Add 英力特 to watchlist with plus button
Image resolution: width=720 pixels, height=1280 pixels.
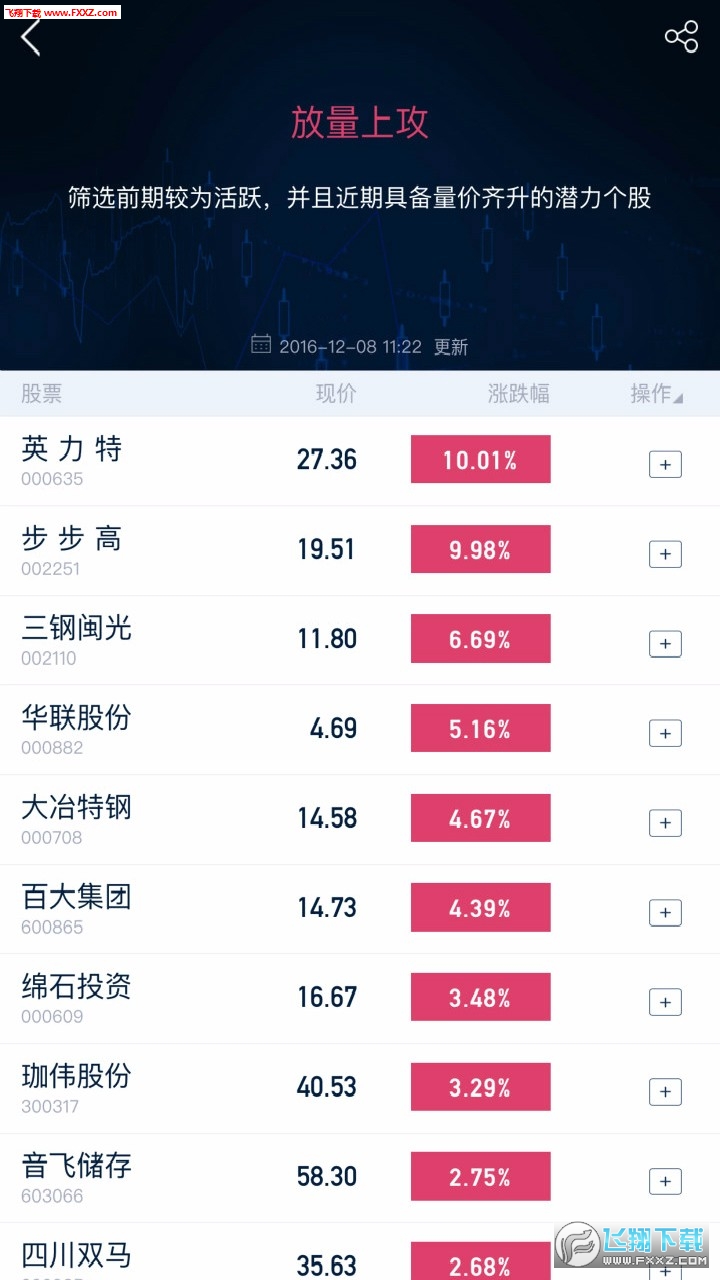tap(665, 464)
